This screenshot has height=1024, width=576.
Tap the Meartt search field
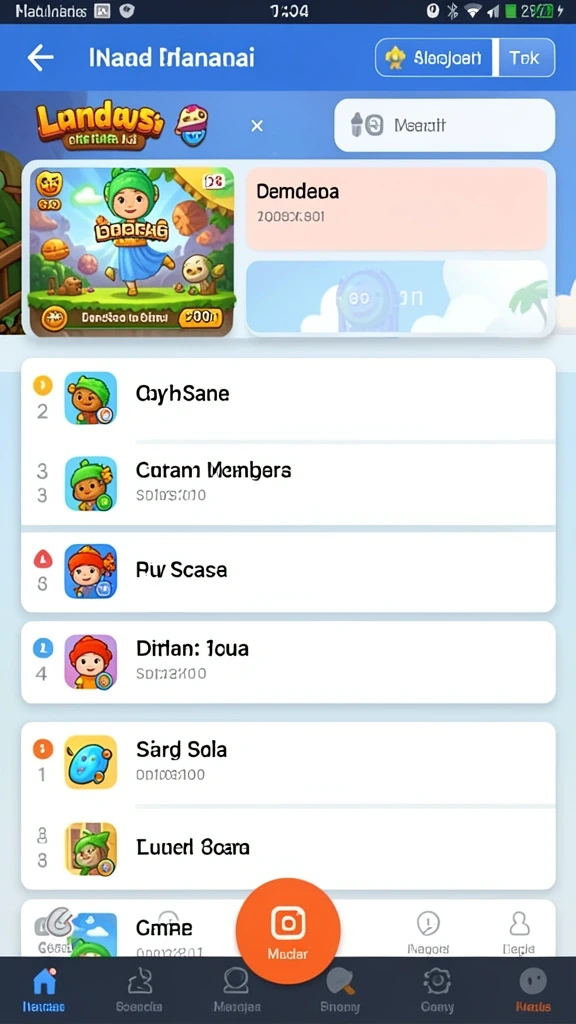pyautogui.click(x=444, y=125)
